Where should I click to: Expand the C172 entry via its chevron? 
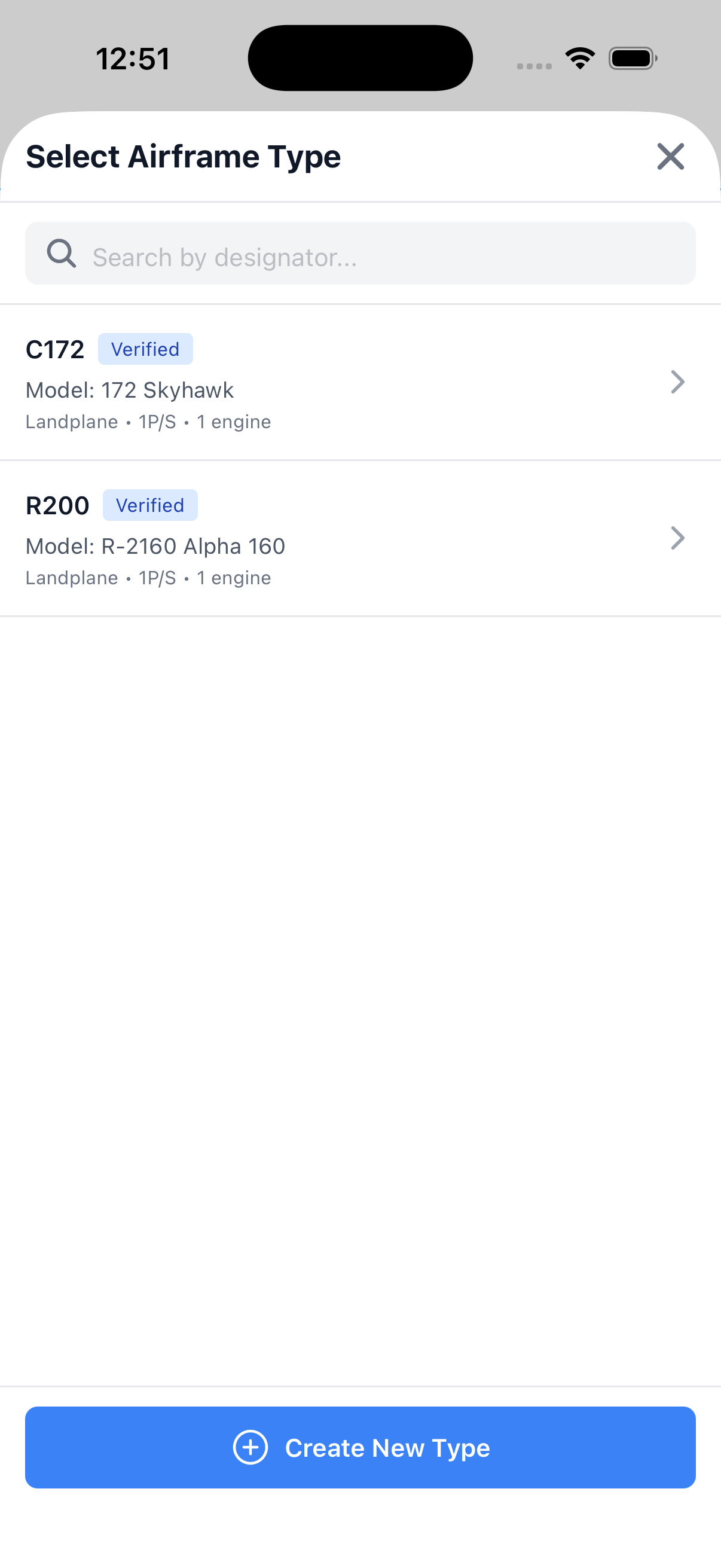coord(678,382)
